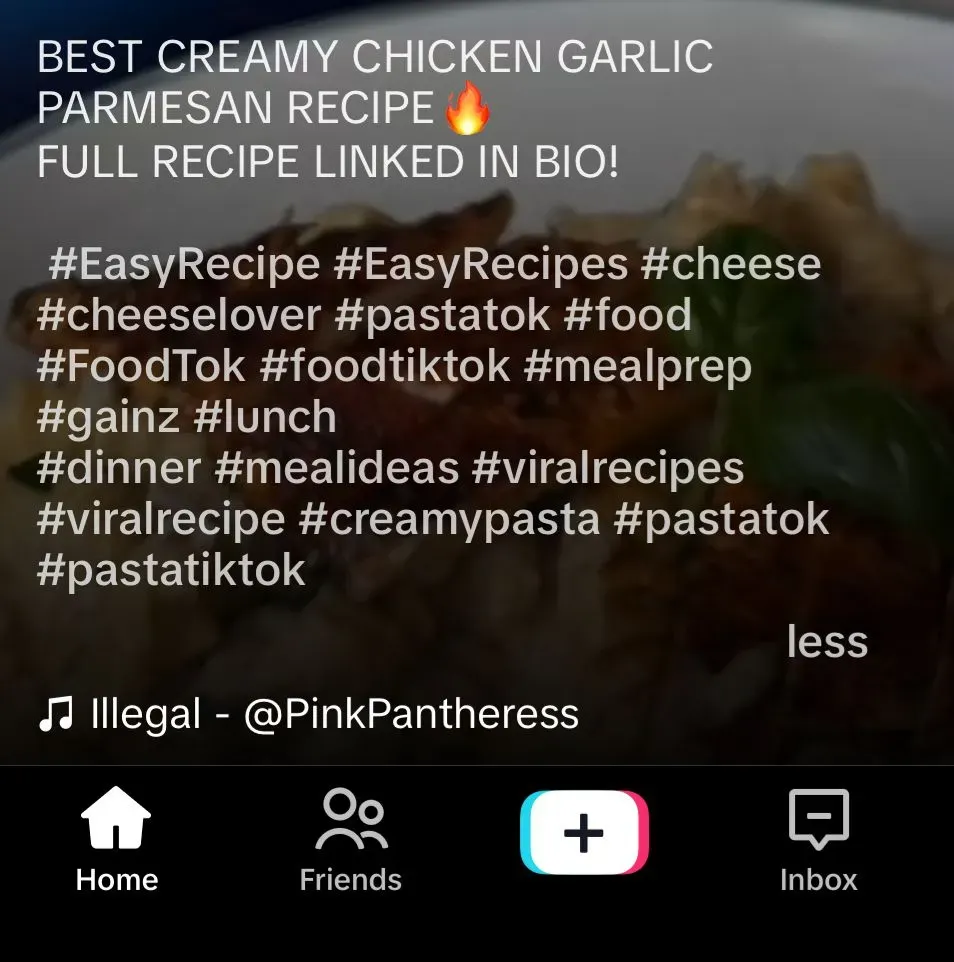Screen dimensions: 954x962
Task: Switch to the Friends tab
Action: 351,840
